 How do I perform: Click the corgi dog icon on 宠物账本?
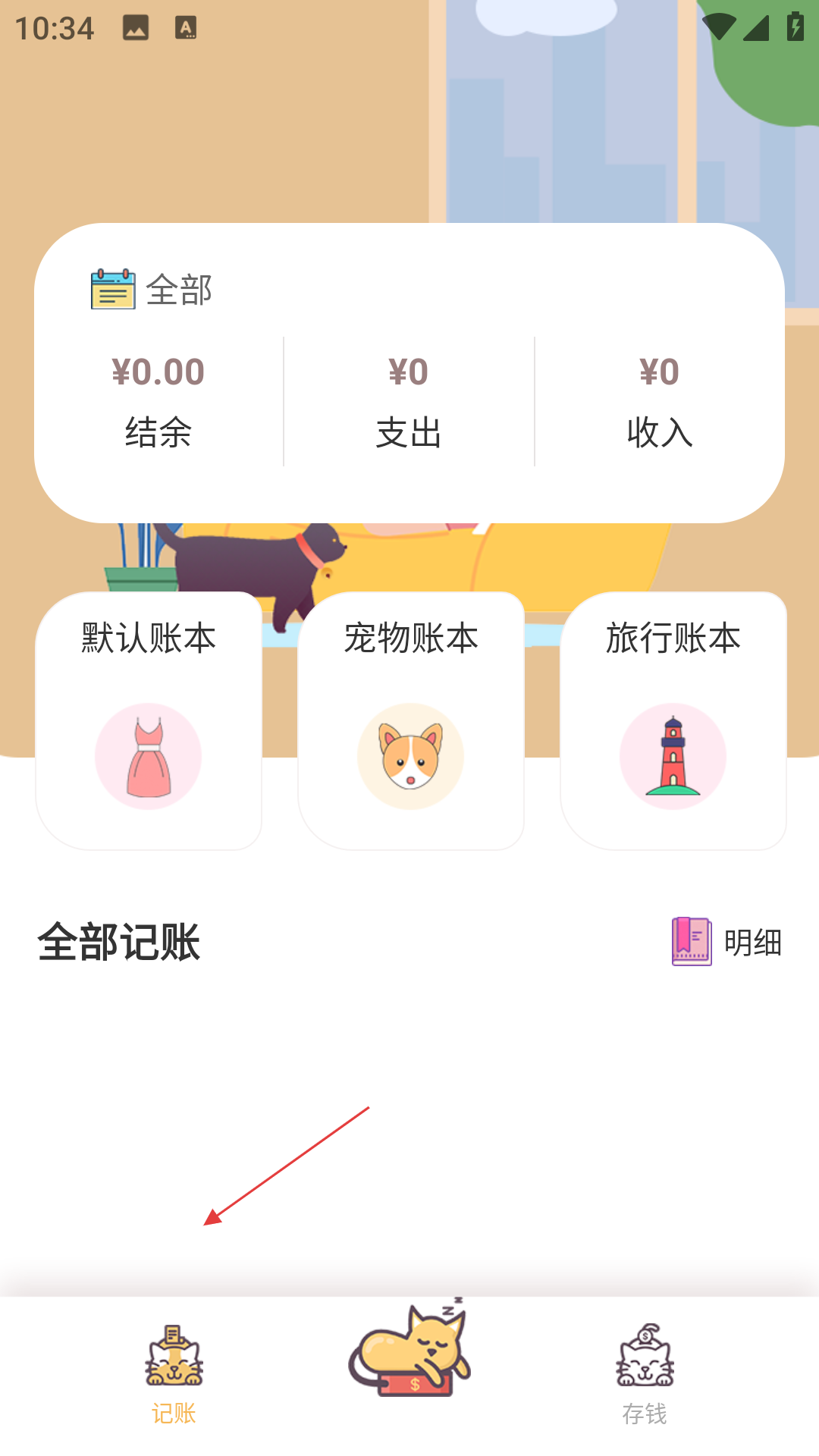pos(409,755)
